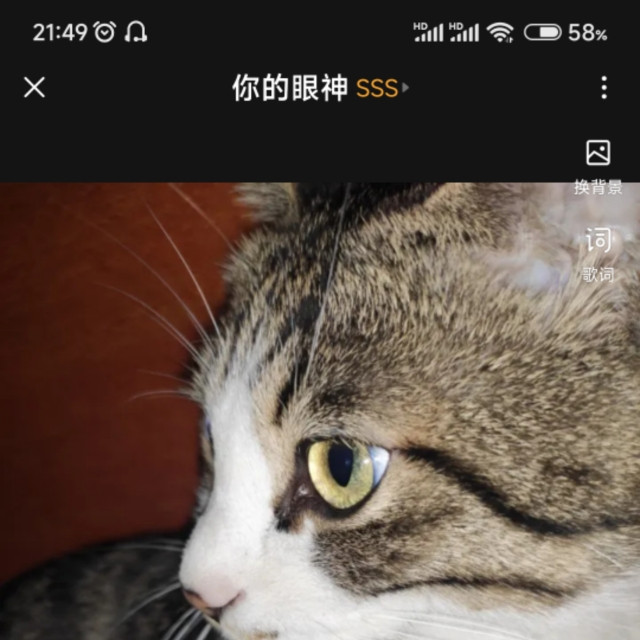Tap the 换背景 change background button
Screen dimensions: 640x640
(598, 165)
